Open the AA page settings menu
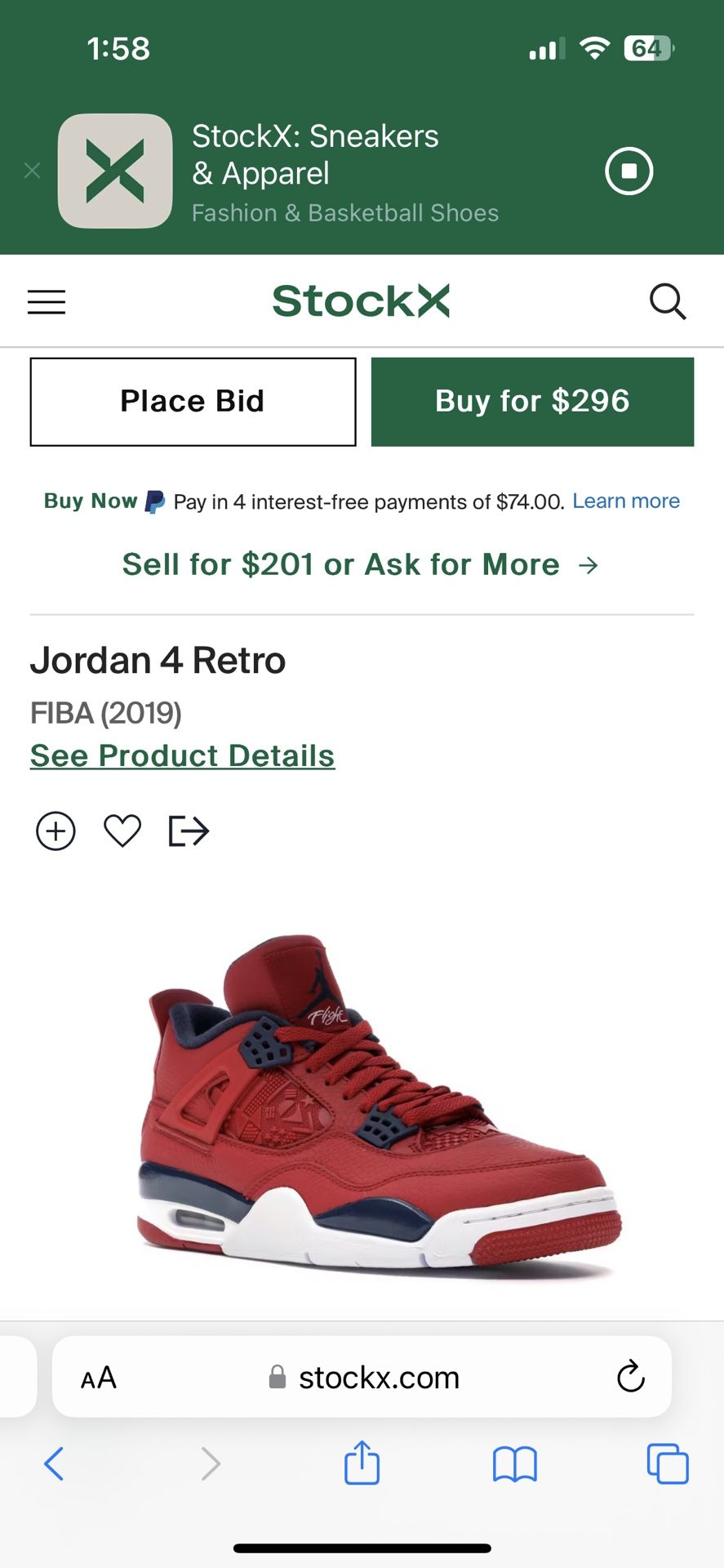Viewport: 724px width, 1568px height. [97, 1377]
